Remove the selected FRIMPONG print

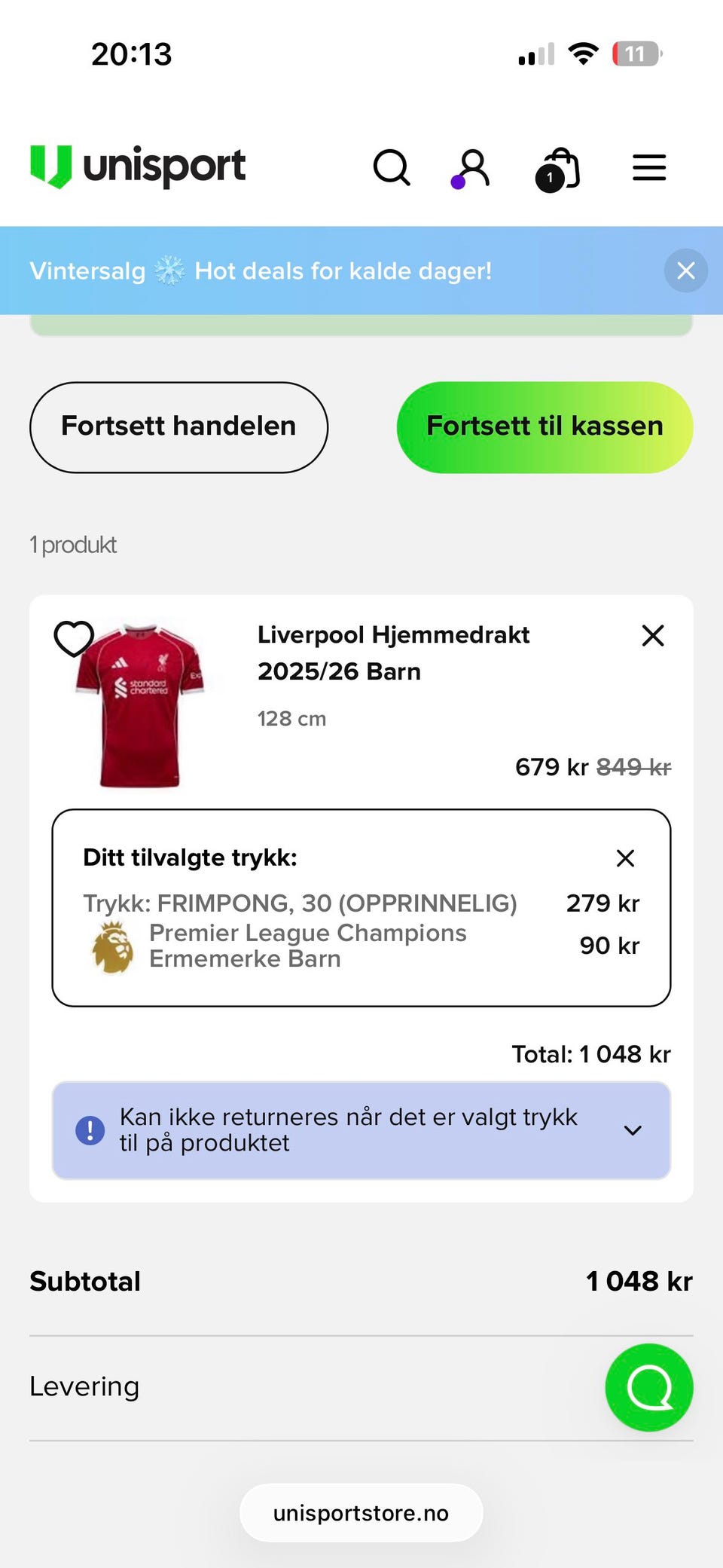pos(625,857)
